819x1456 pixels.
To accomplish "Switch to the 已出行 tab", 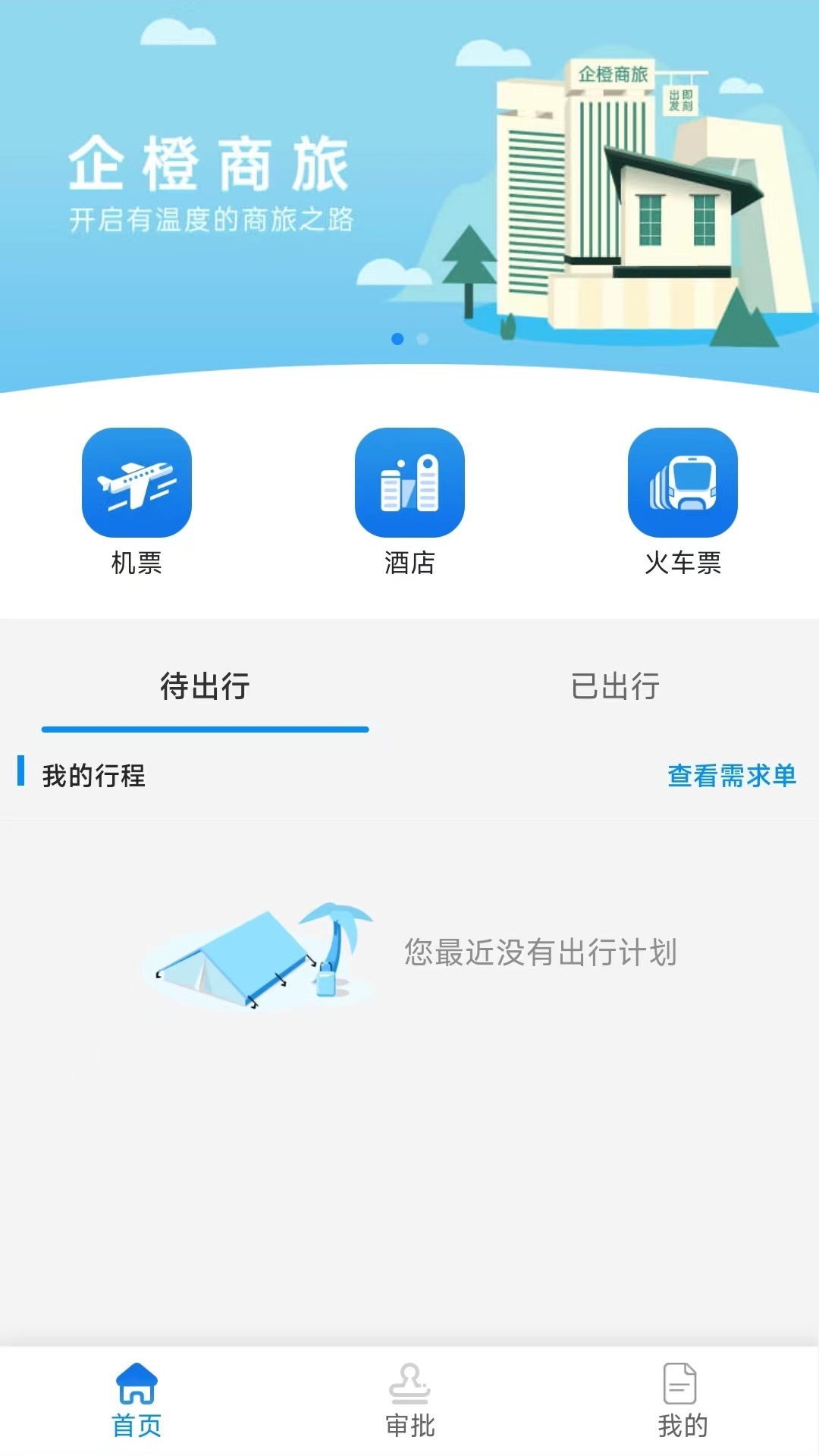I will (x=615, y=686).
